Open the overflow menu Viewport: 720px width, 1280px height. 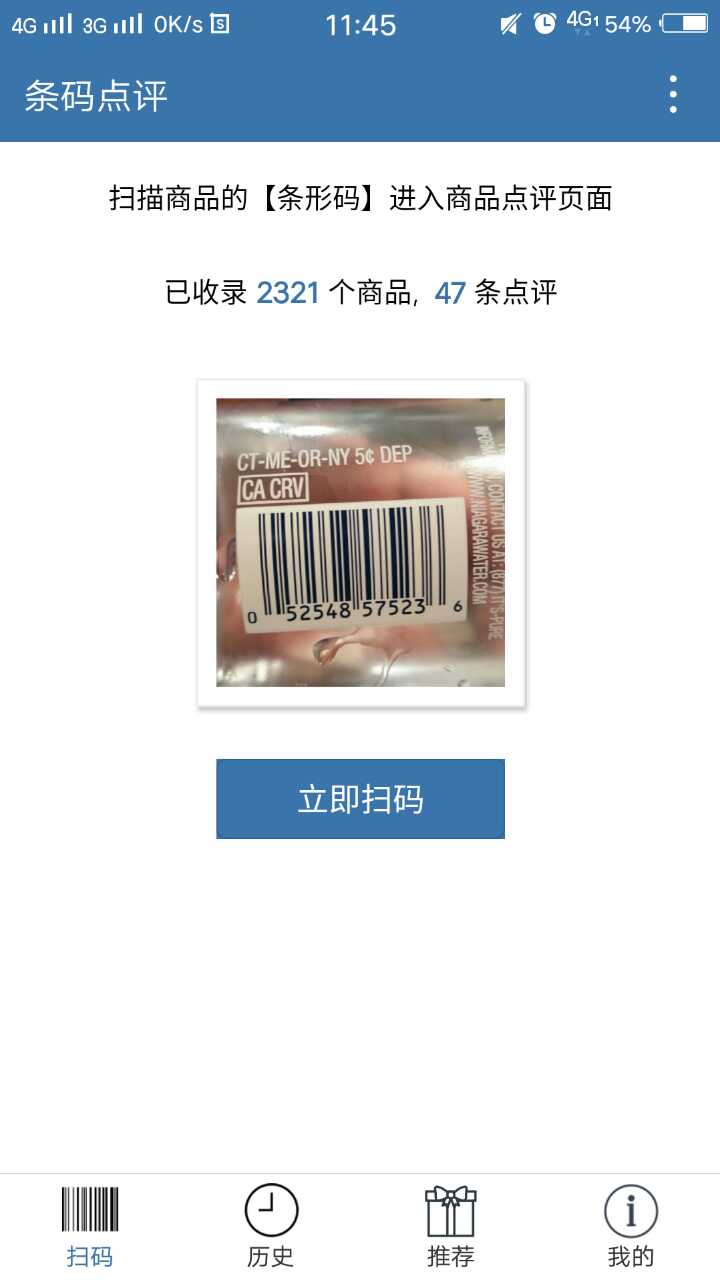pos(673,95)
